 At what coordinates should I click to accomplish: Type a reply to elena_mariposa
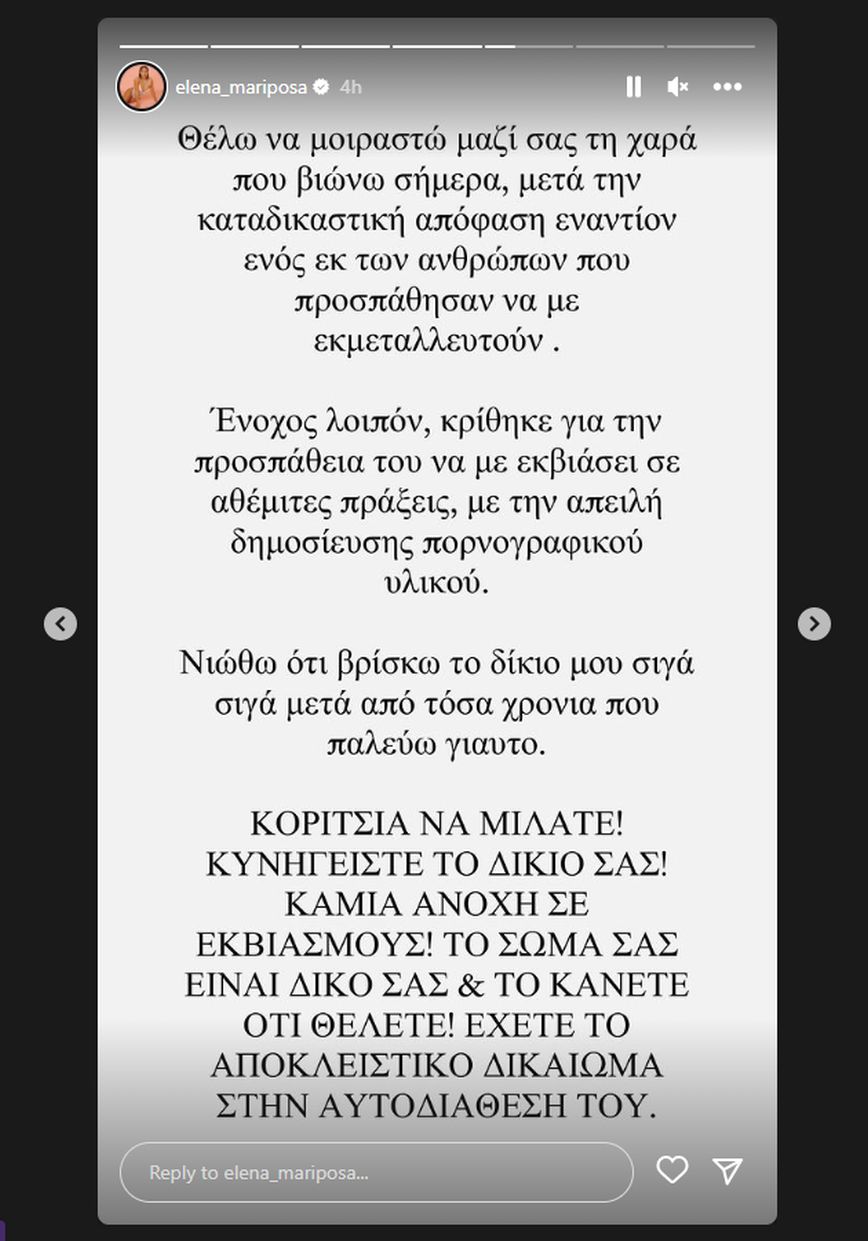(376, 1172)
